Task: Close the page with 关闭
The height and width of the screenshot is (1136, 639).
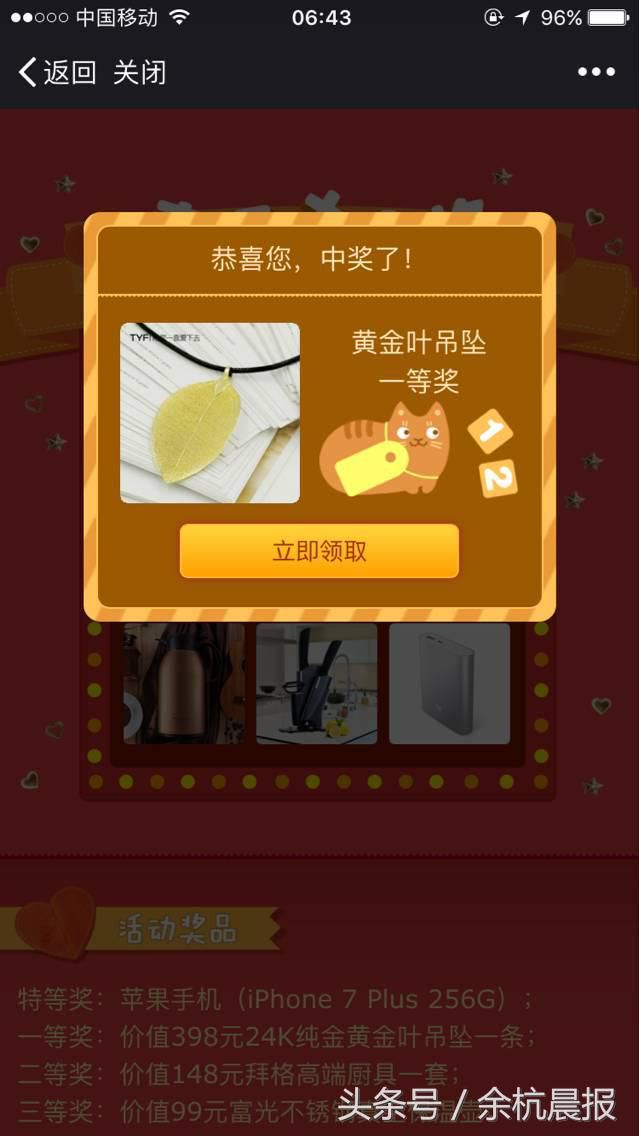Action: pos(139,72)
